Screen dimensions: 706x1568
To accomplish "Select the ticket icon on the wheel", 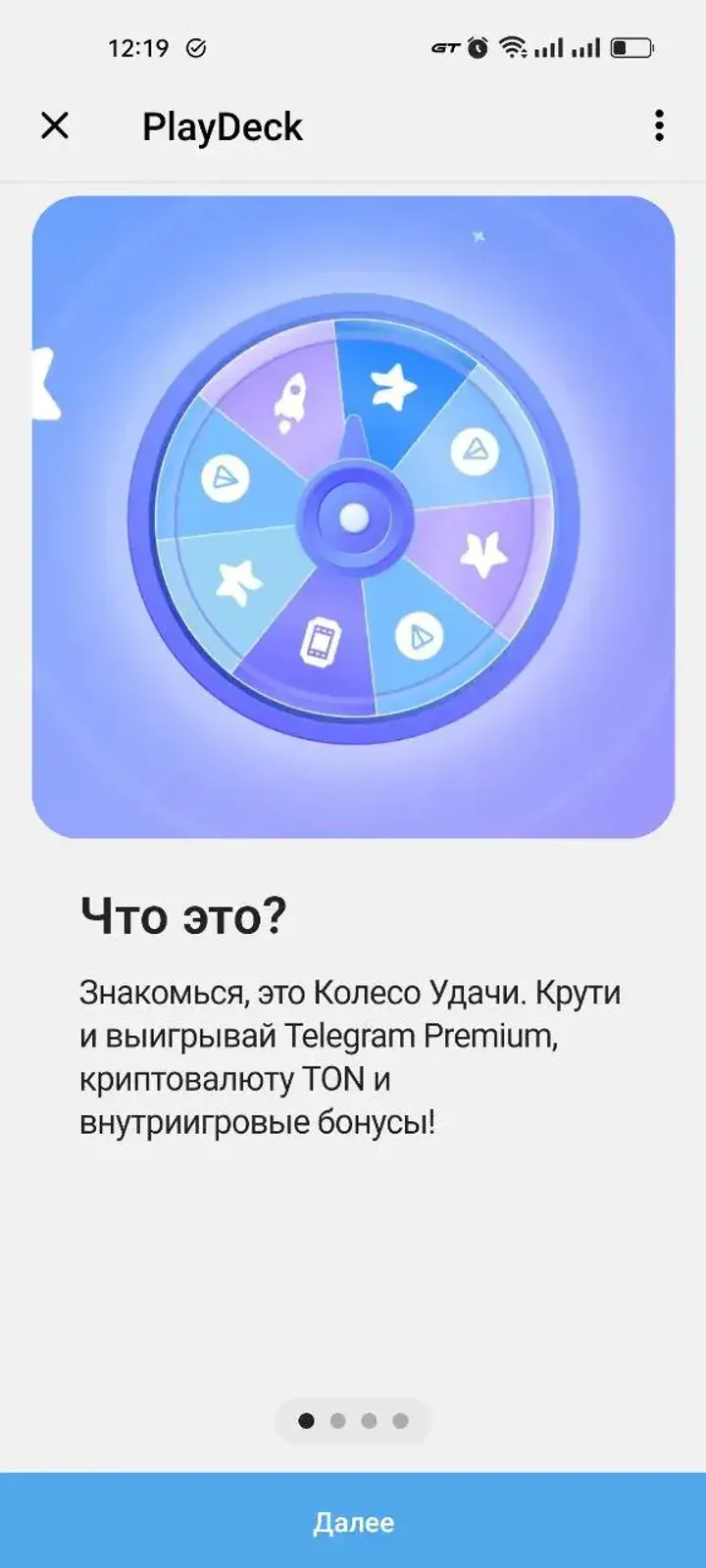I will (x=321, y=639).
